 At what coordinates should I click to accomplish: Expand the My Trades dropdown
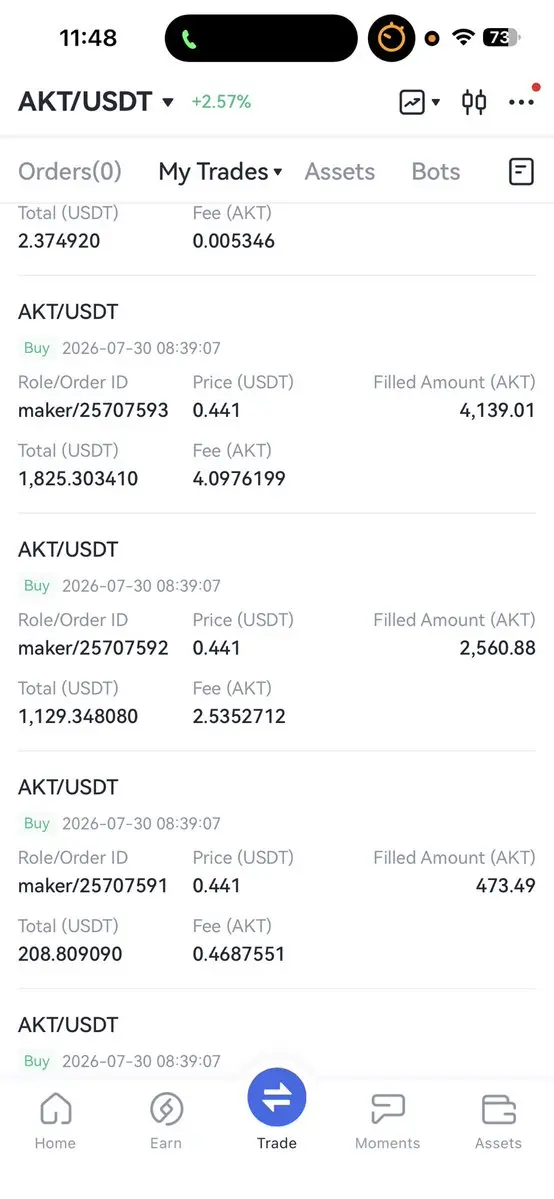tap(220, 171)
